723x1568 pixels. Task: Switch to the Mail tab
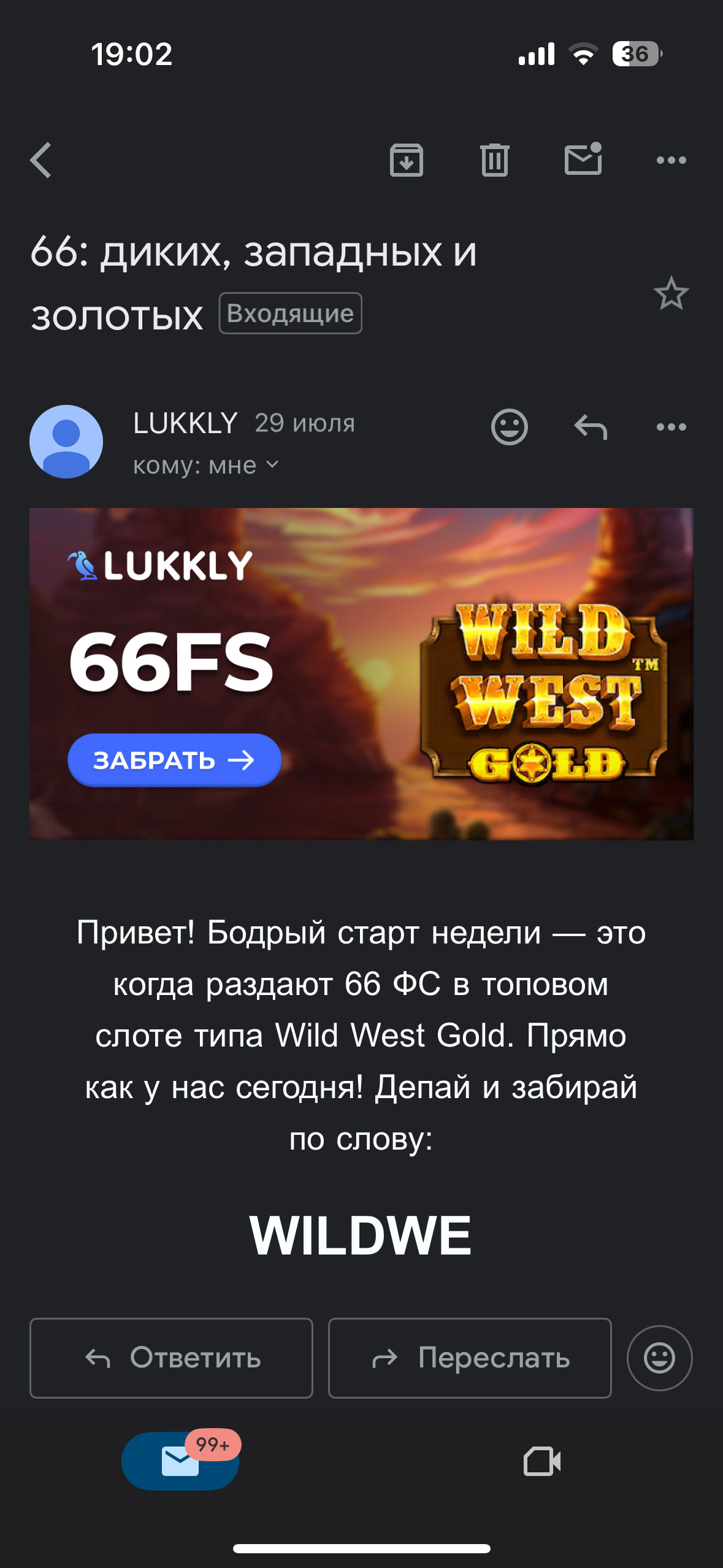(180, 1461)
